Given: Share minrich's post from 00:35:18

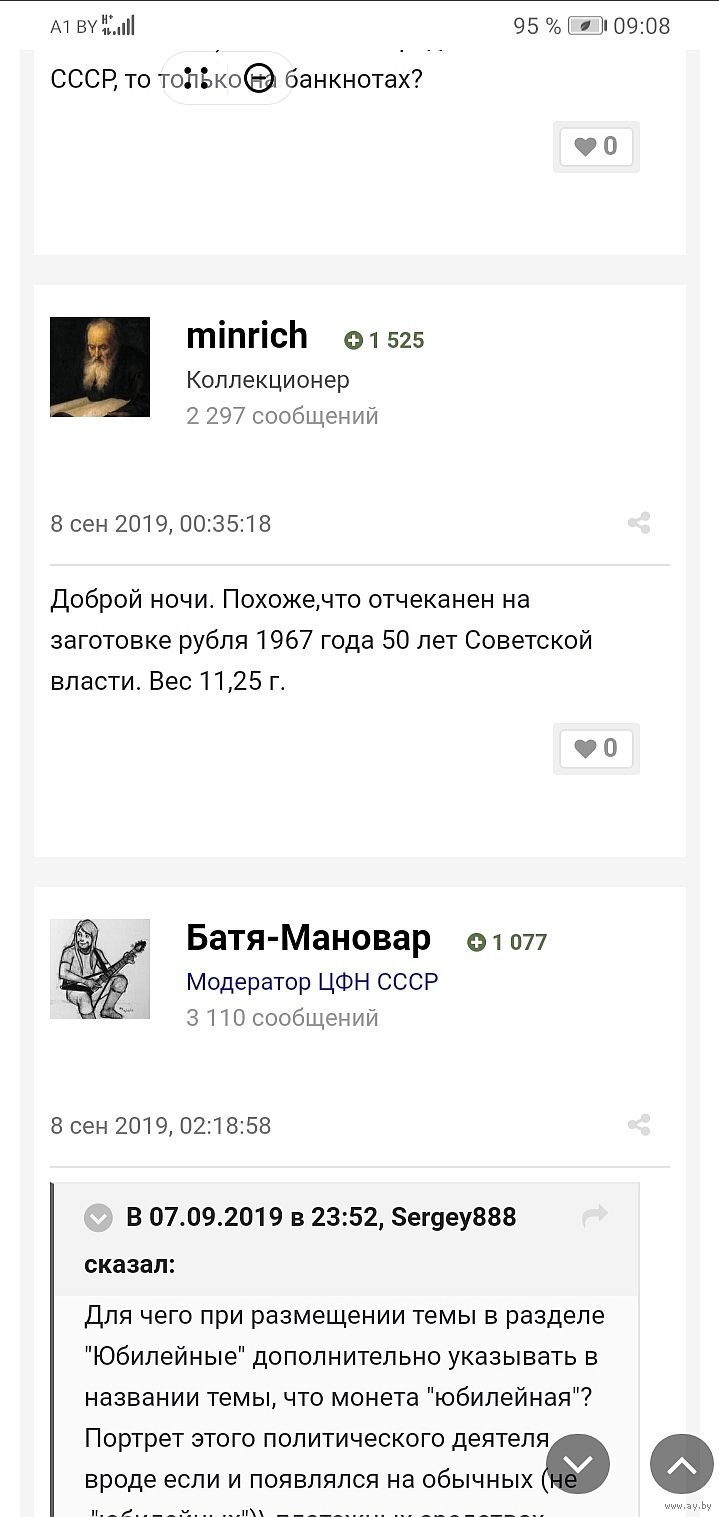Looking at the screenshot, I should click(639, 523).
